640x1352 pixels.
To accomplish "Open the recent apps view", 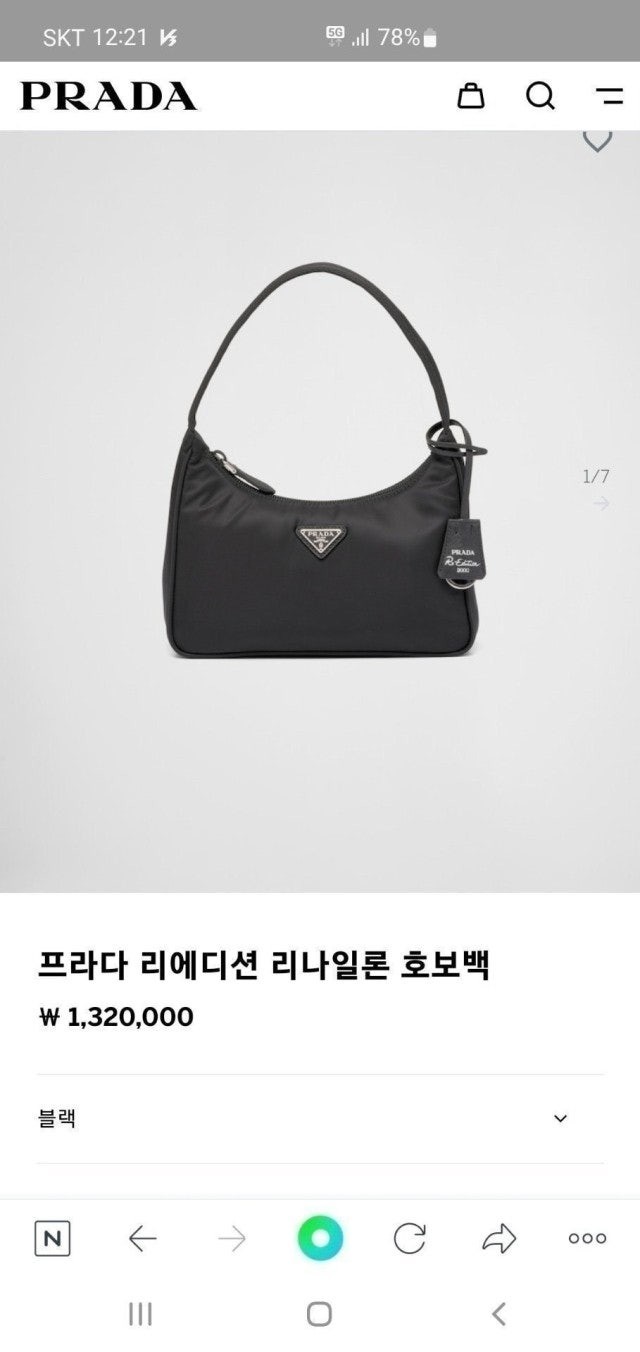I will click(x=140, y=1313).
